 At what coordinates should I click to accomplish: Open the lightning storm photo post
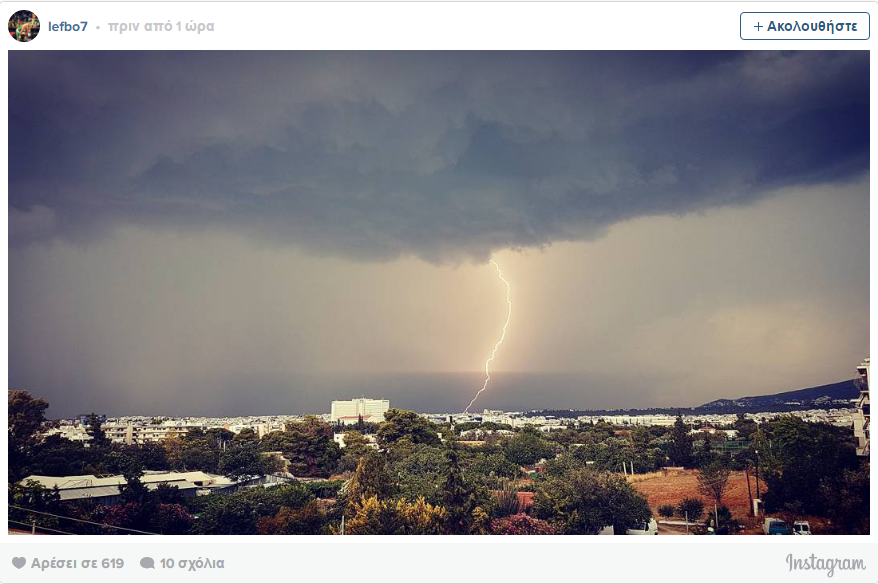[x=438, y=292]
